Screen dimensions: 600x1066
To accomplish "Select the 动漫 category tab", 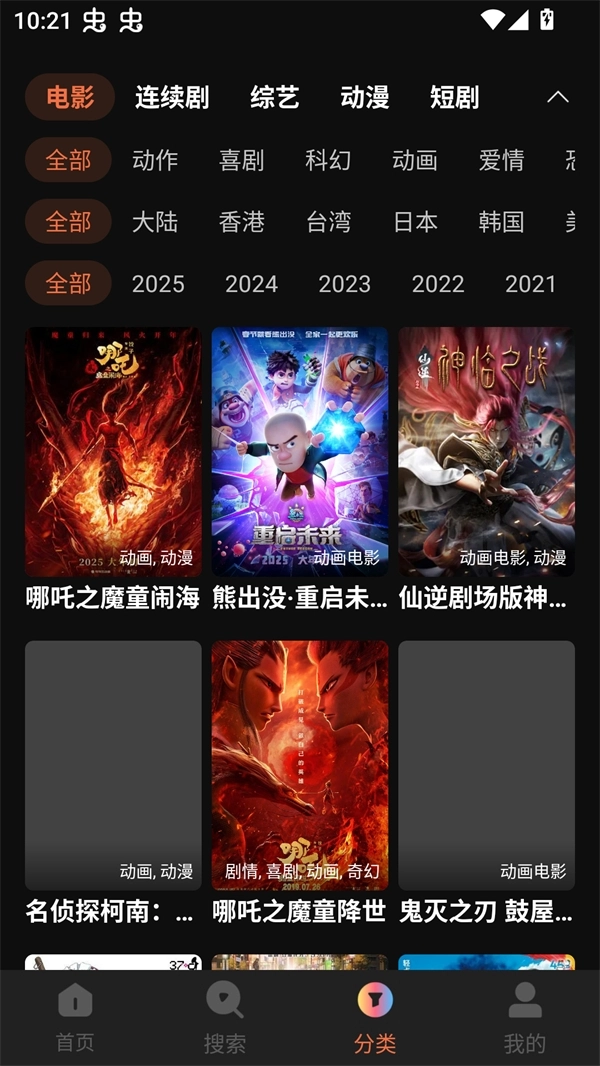I will [x=365, y=97].
